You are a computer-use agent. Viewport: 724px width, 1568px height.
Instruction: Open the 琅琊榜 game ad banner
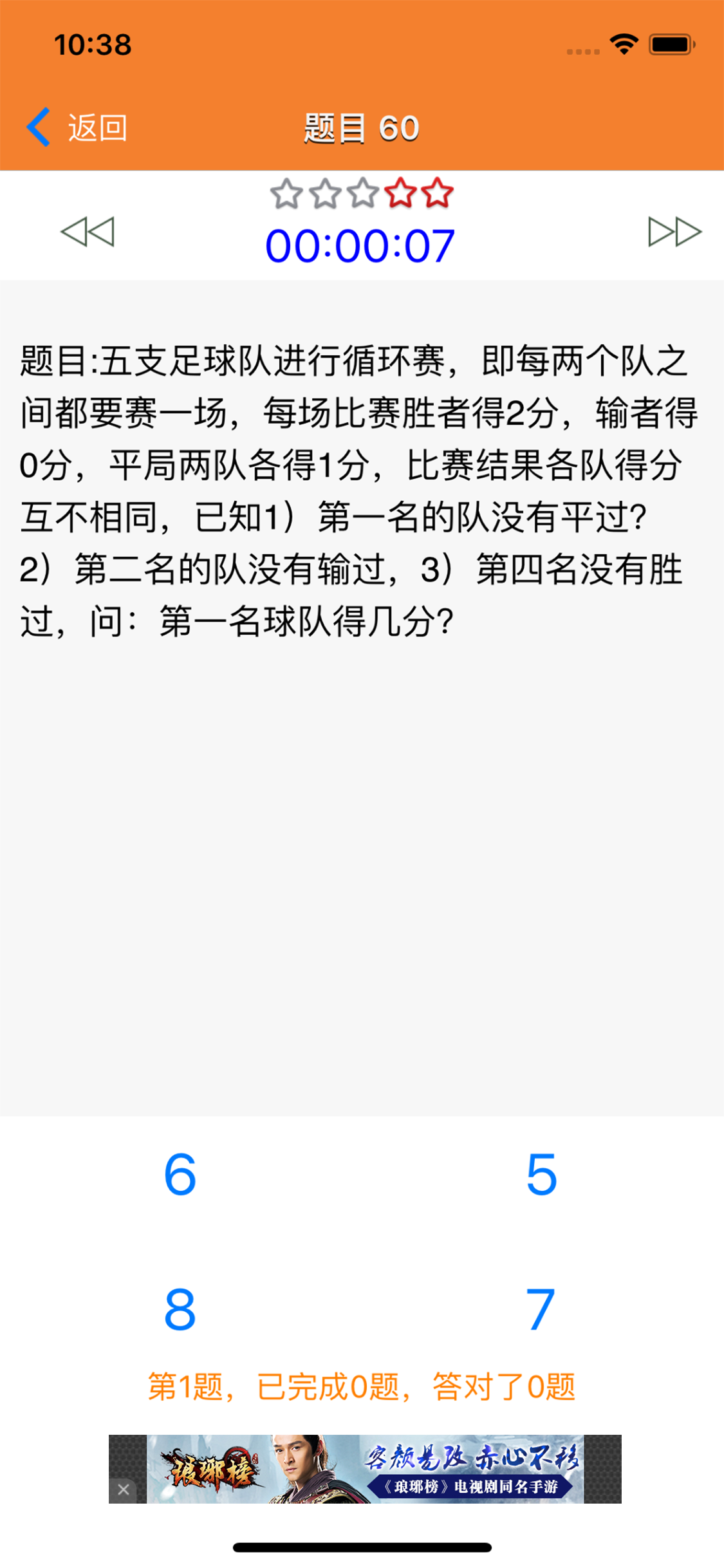click(x=365, y=1469)
